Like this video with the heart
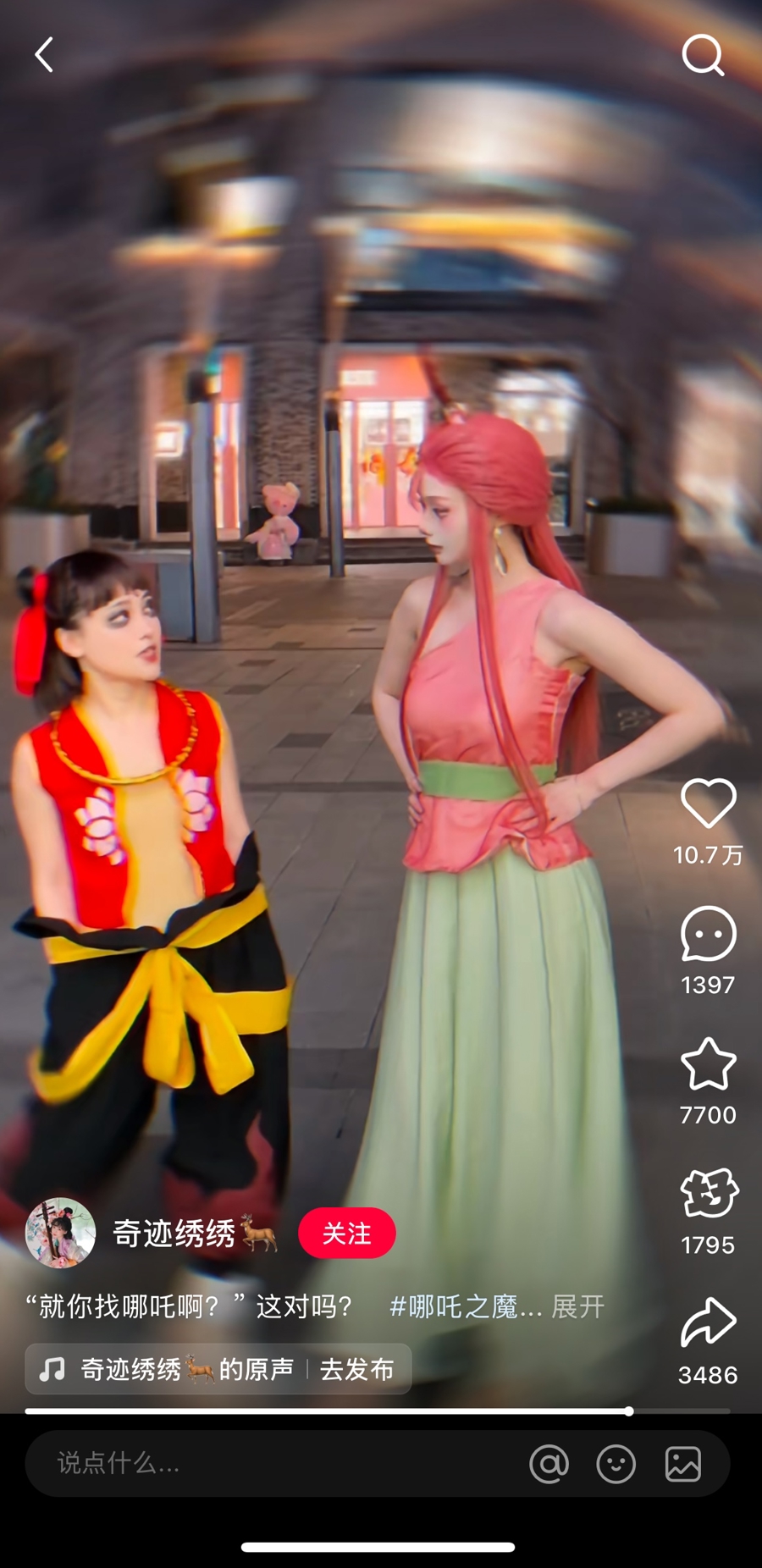The height and width of the screenshot is (1568, 762). pos(708,803)
